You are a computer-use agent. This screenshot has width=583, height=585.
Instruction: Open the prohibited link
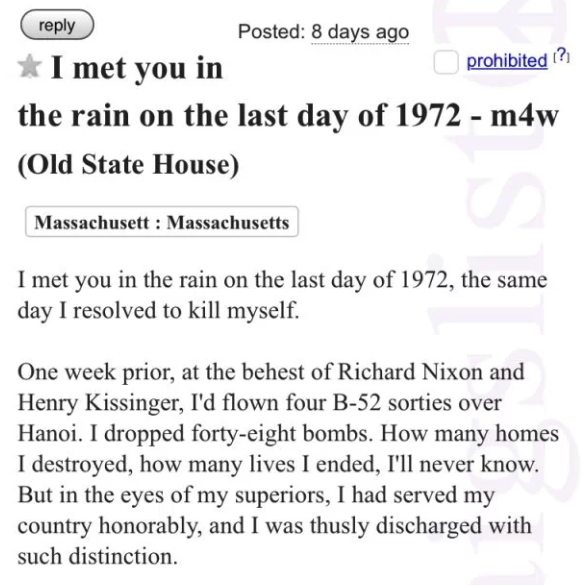(x=507, y=61)
